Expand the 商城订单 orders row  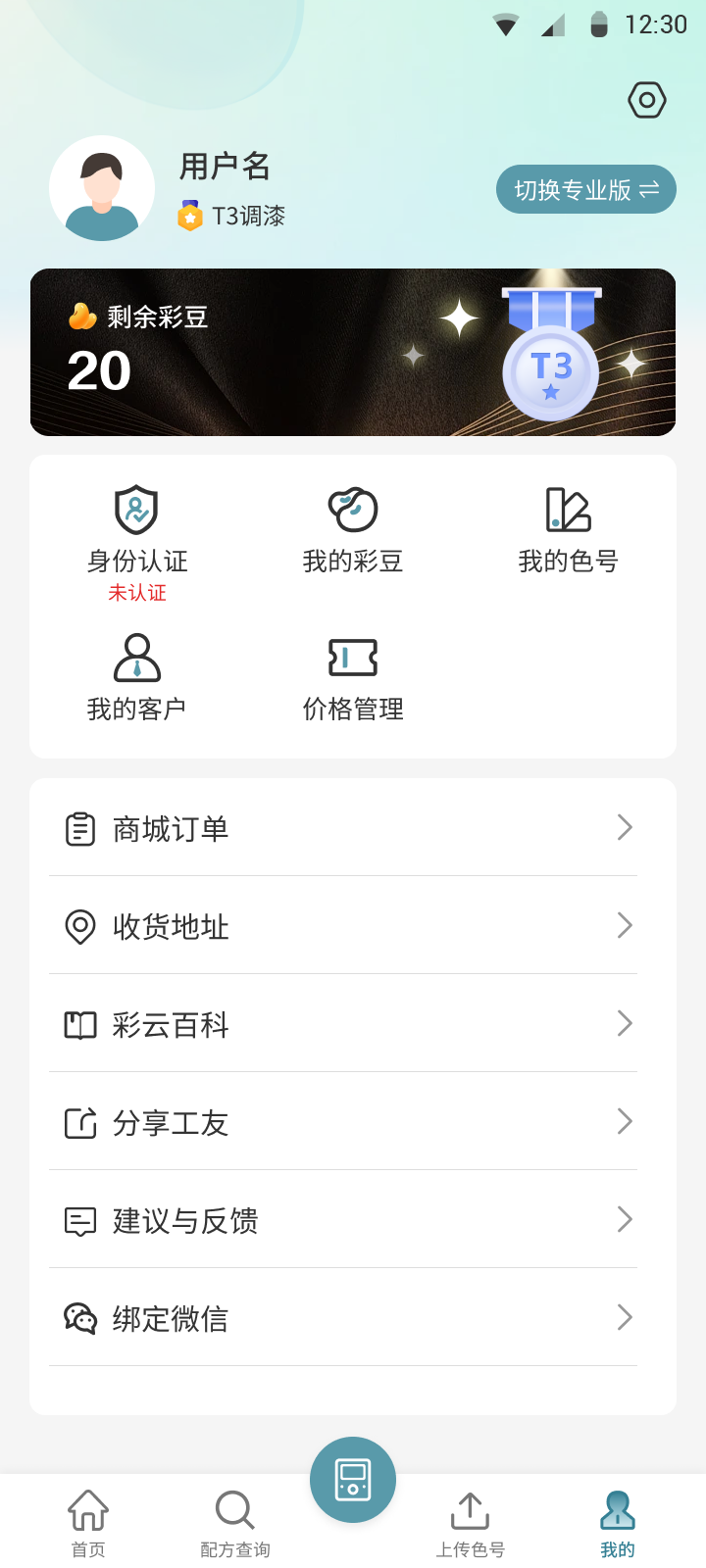[353, 828]
